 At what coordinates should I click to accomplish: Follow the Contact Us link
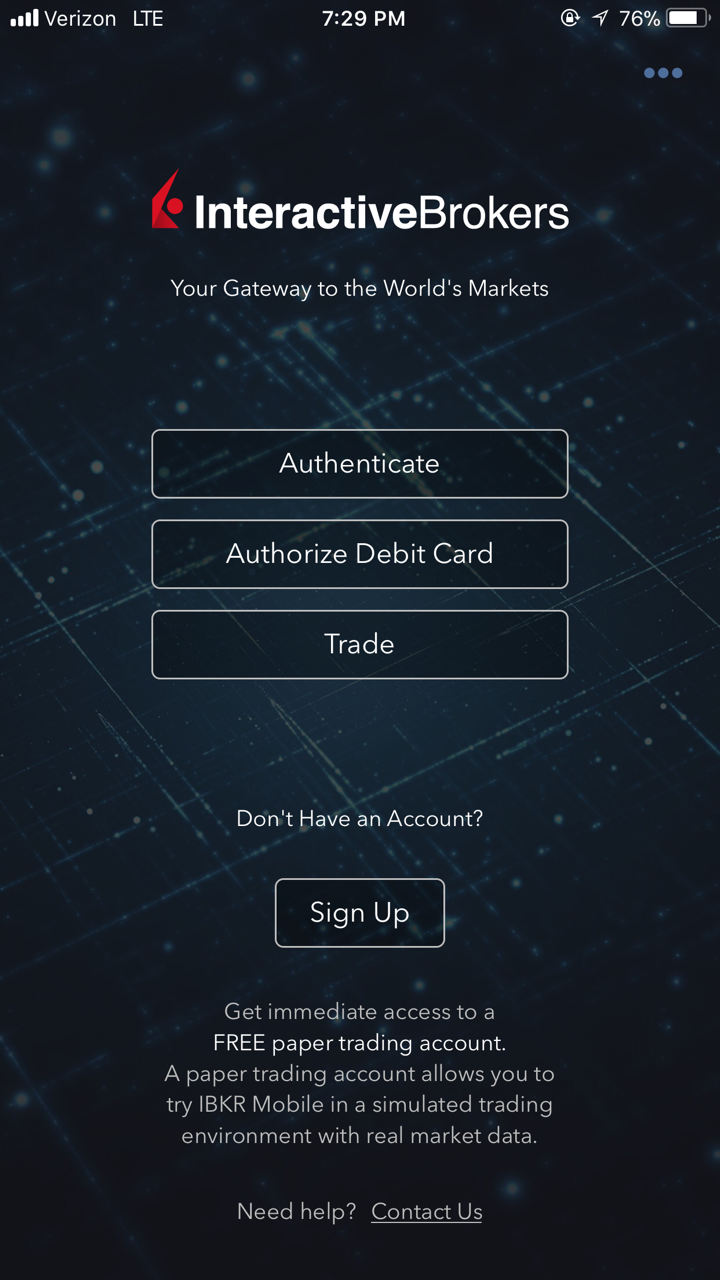[426, 1212]
